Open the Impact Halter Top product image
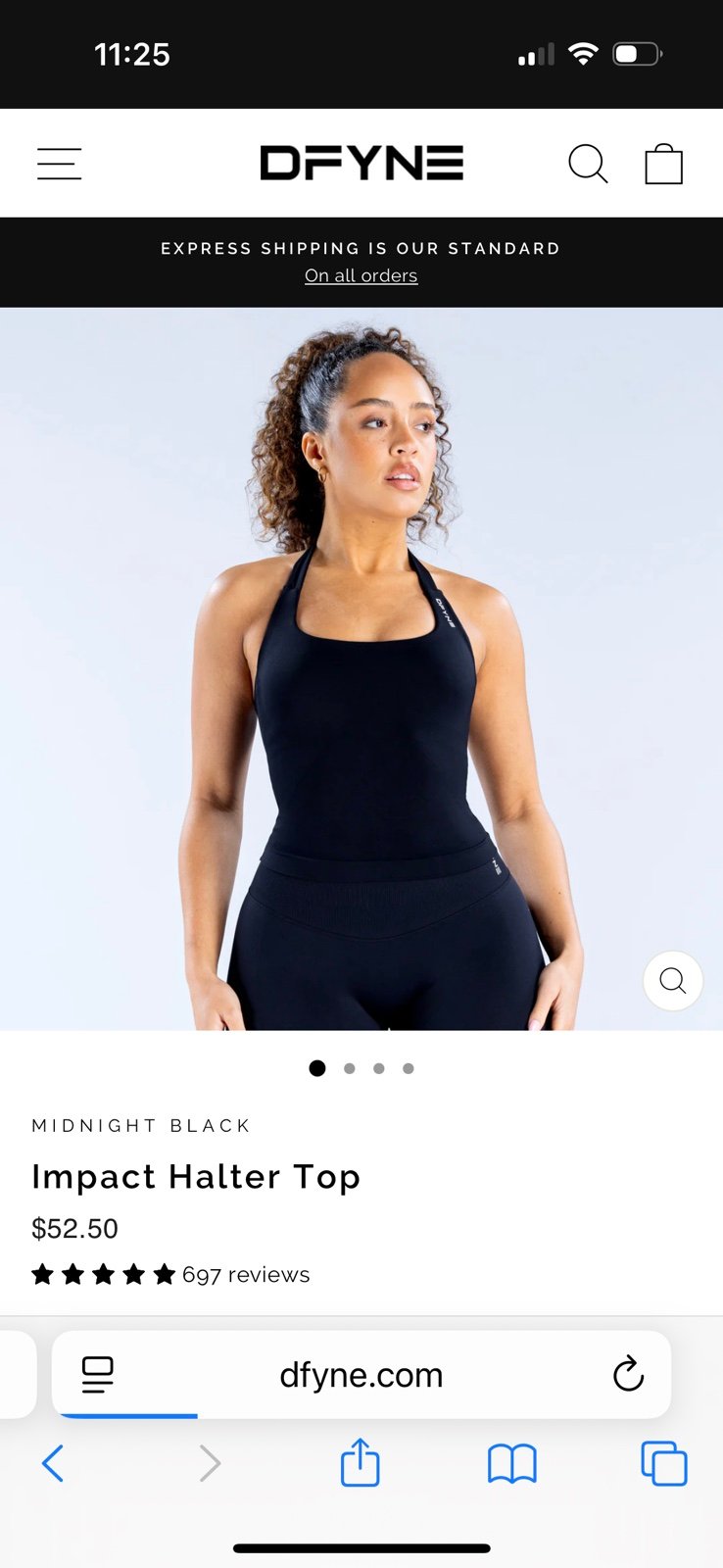The image size is (723, 1568). (361, 666)
